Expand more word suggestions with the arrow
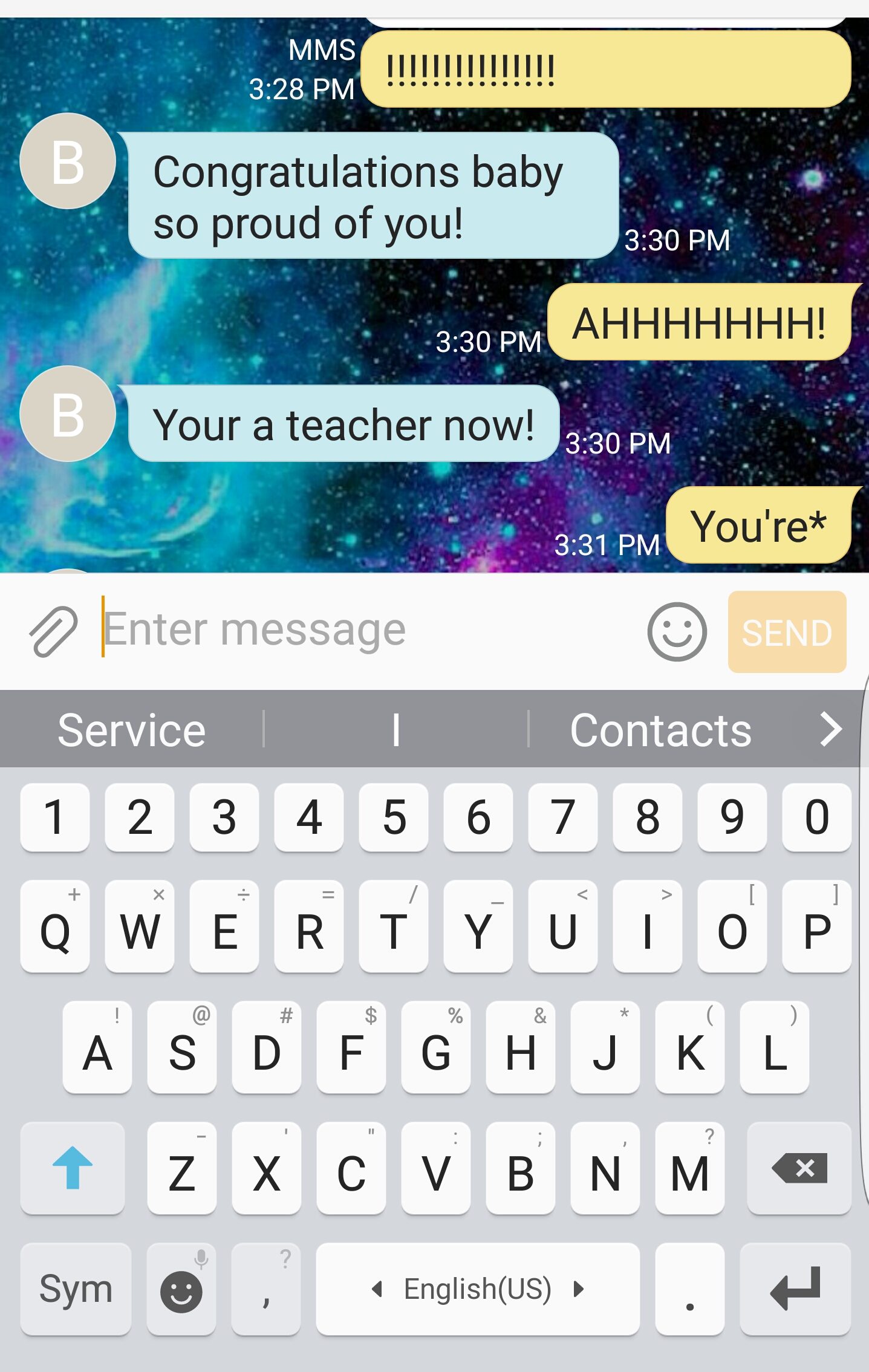This screenshot has width=869, height=1372. [x=830, y=729]
